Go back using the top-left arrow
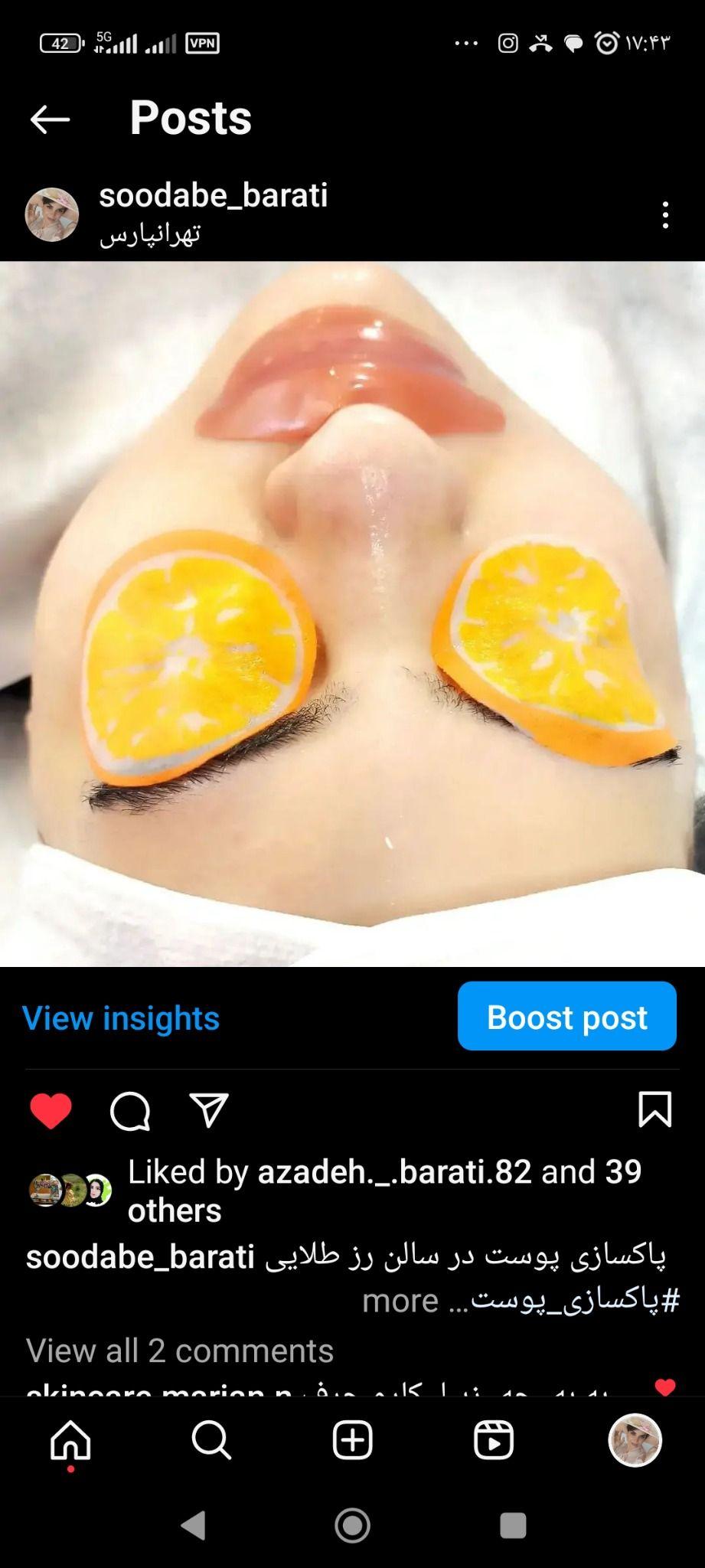This screenshot has height=1568, width=705. (x=50, y=119)
